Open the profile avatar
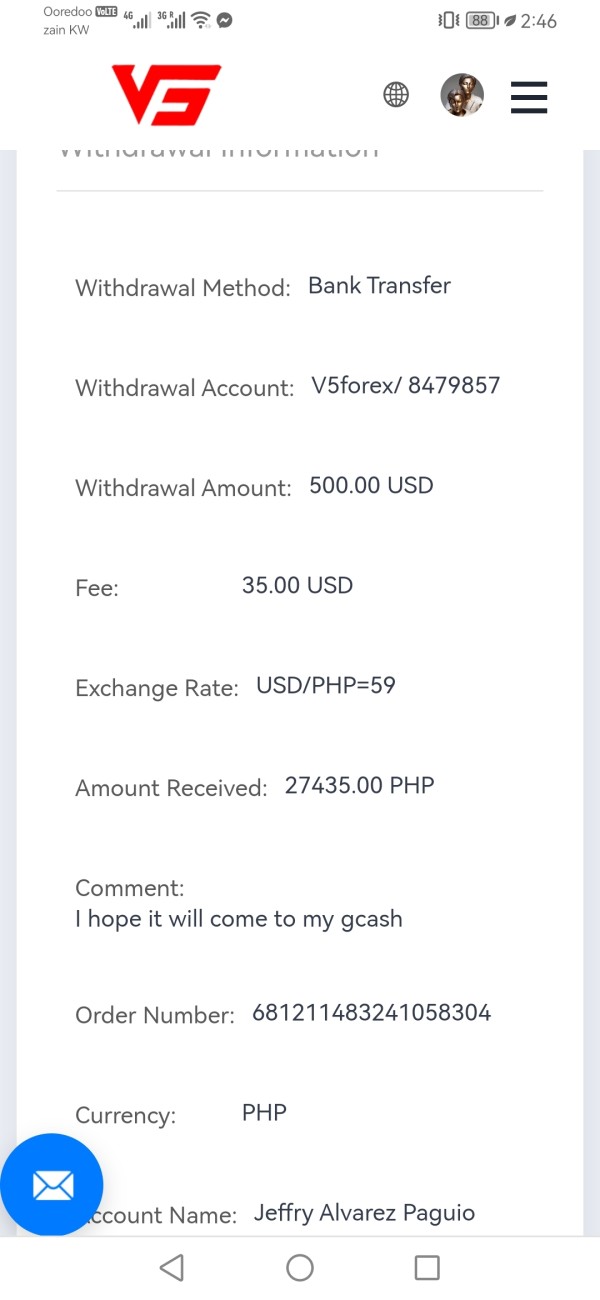The height and width of the screenshot is (1300, 600). pyautogui.click(x=462, y=95)
